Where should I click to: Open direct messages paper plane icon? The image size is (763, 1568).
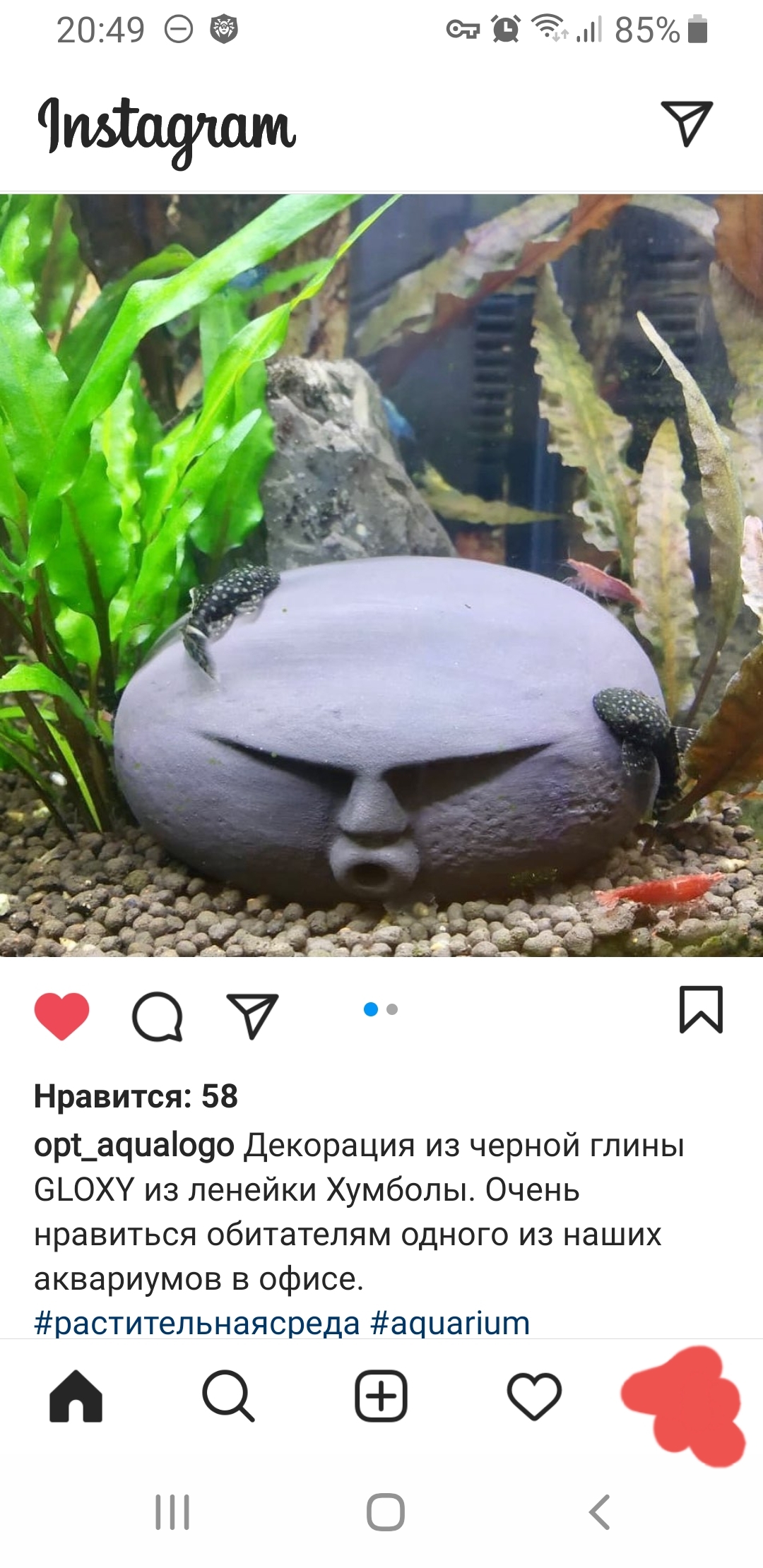tap(686, 124)
